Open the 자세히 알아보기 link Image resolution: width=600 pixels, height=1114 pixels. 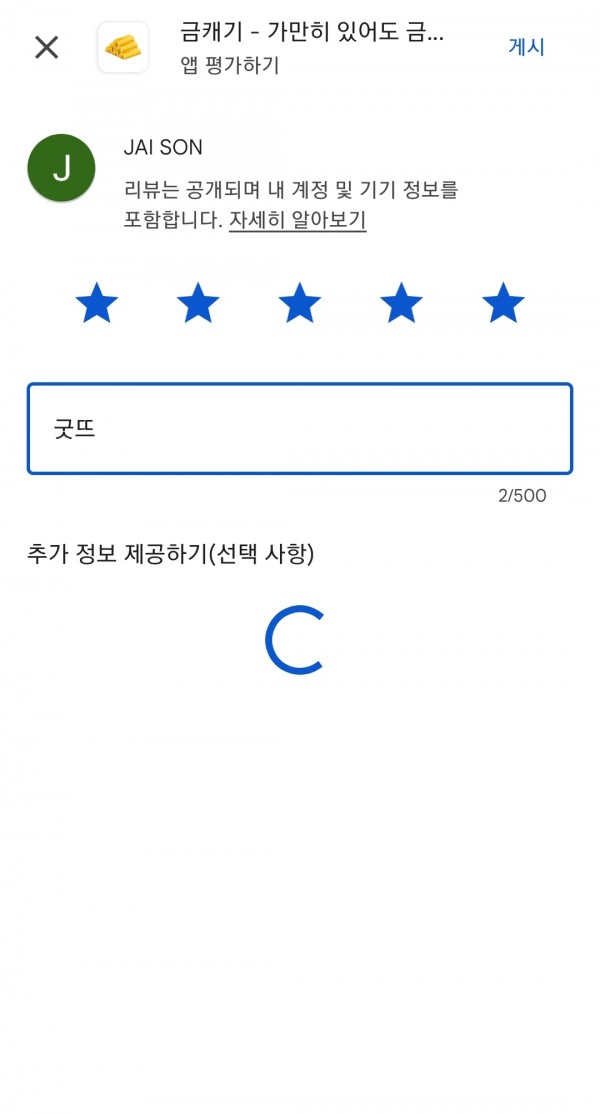click(x=298, y=220)
